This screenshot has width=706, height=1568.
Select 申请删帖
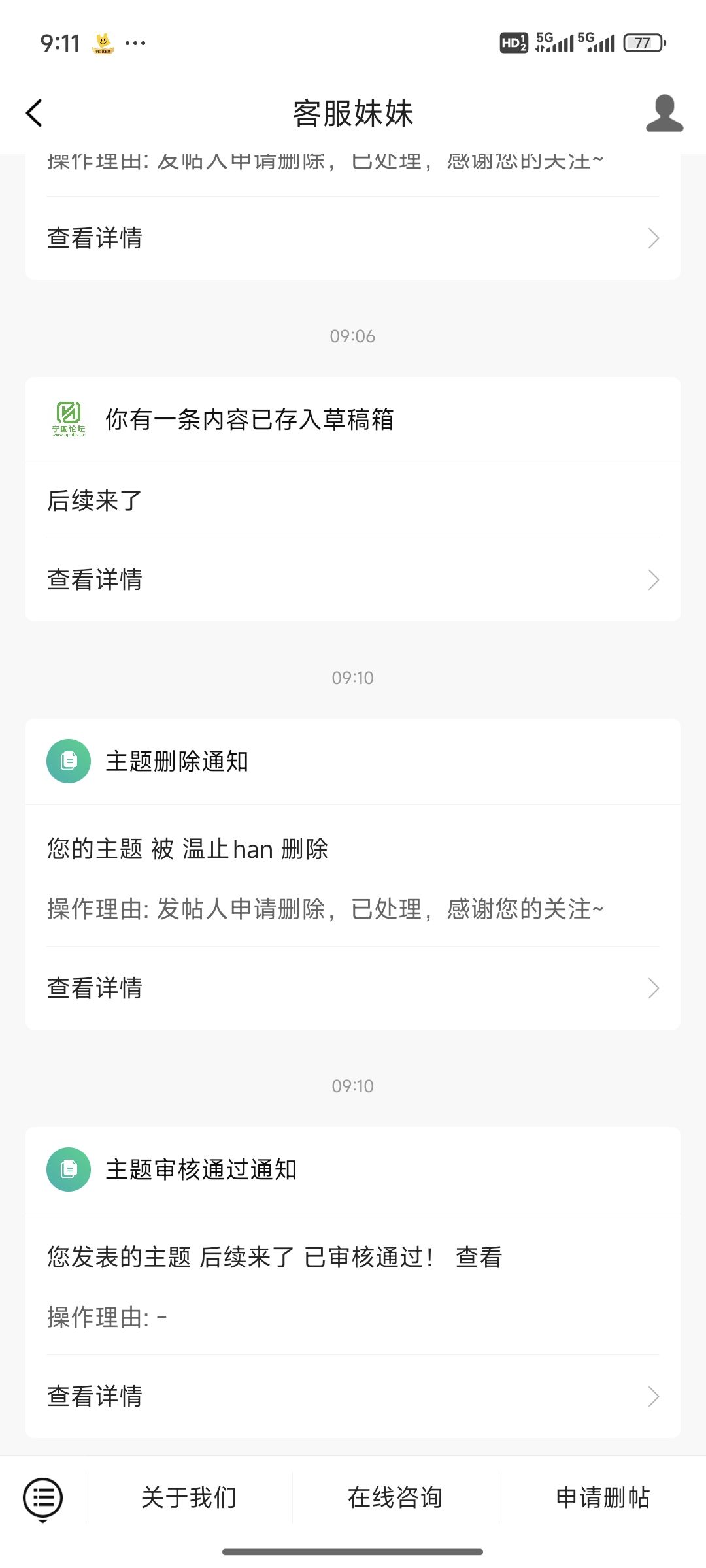tap(603, 1497)
